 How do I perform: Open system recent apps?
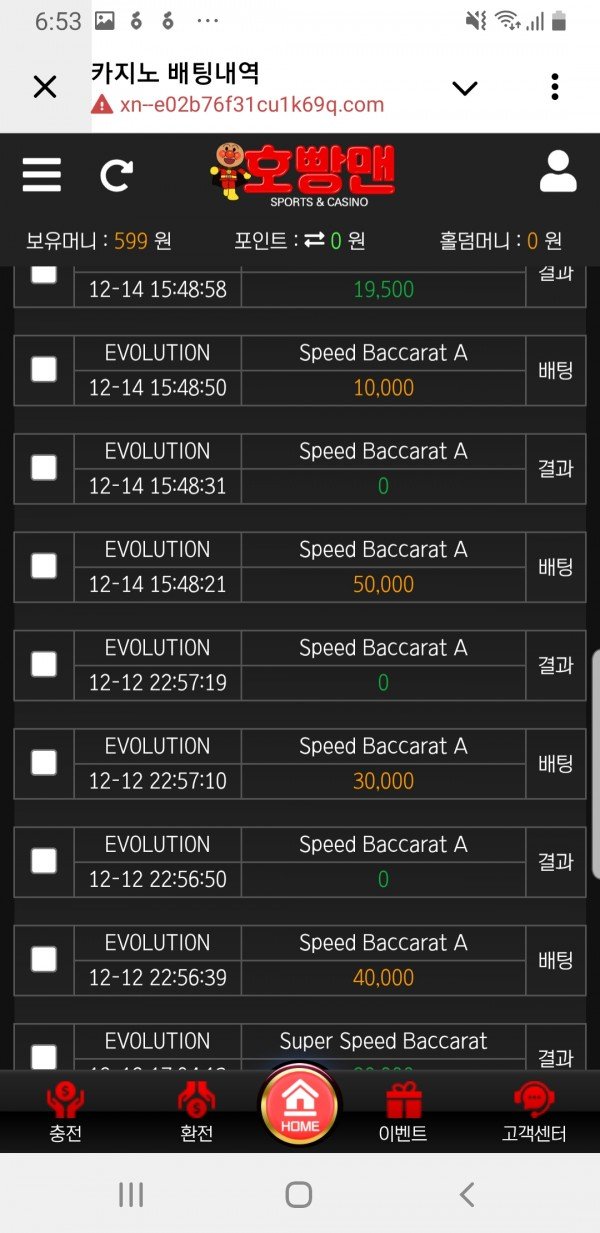tap(131, 1194)
